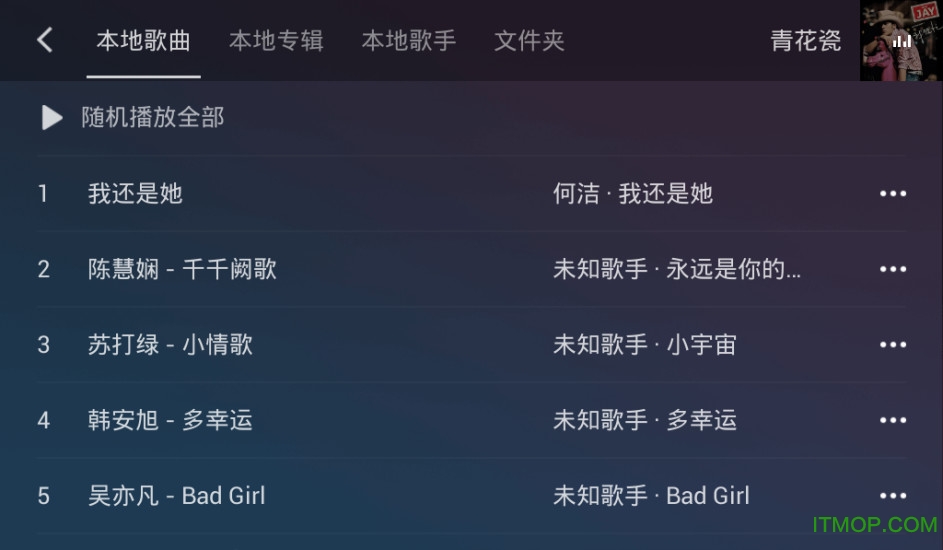Open the 文件夹 tab
Viewport: 943px width, 550px height.
click(x=529, y=40)
